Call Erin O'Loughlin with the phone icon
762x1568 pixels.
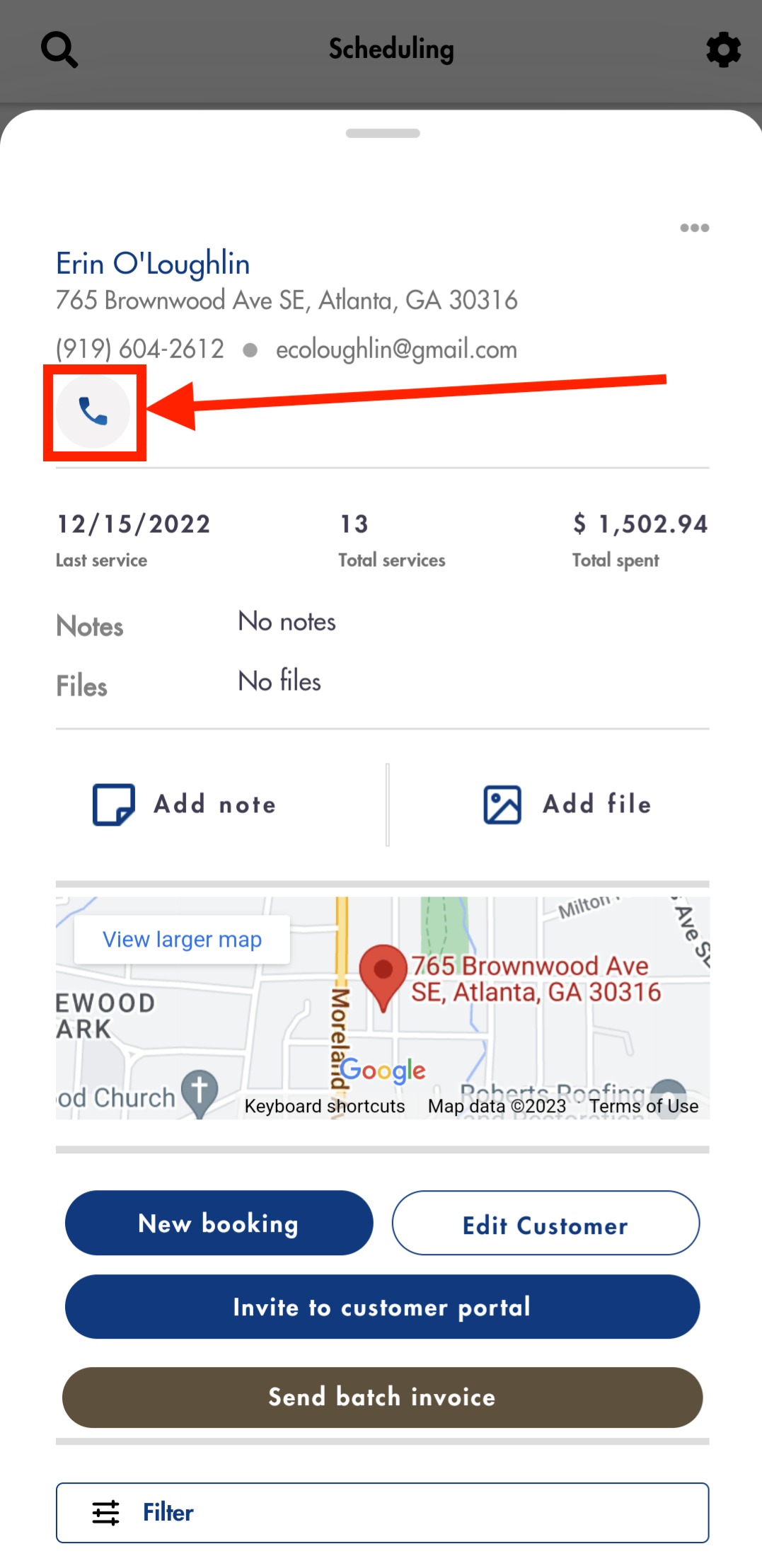point(93,411)
